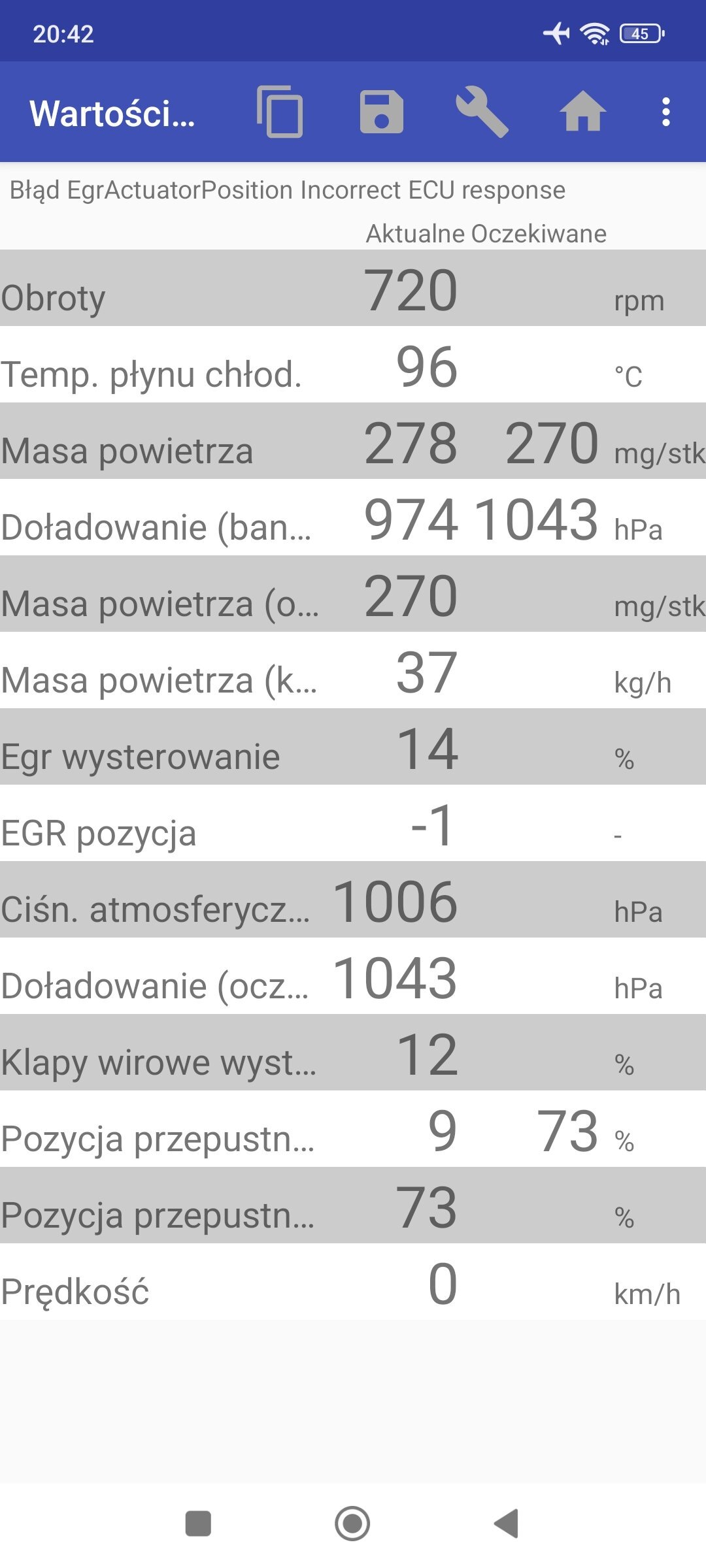Tap the system recent apps square

(198, 1524)
